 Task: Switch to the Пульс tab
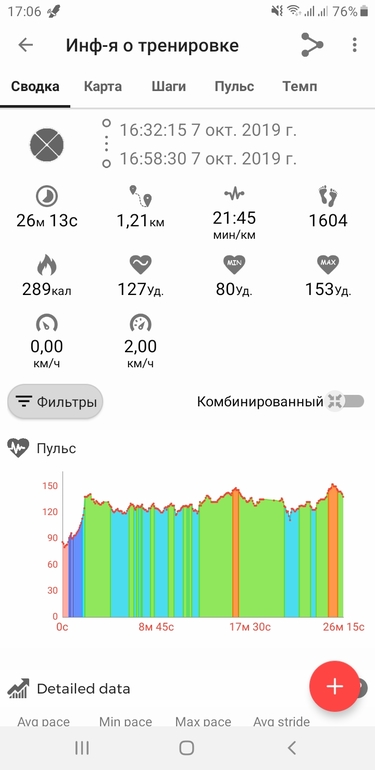[x=234, y=87]
